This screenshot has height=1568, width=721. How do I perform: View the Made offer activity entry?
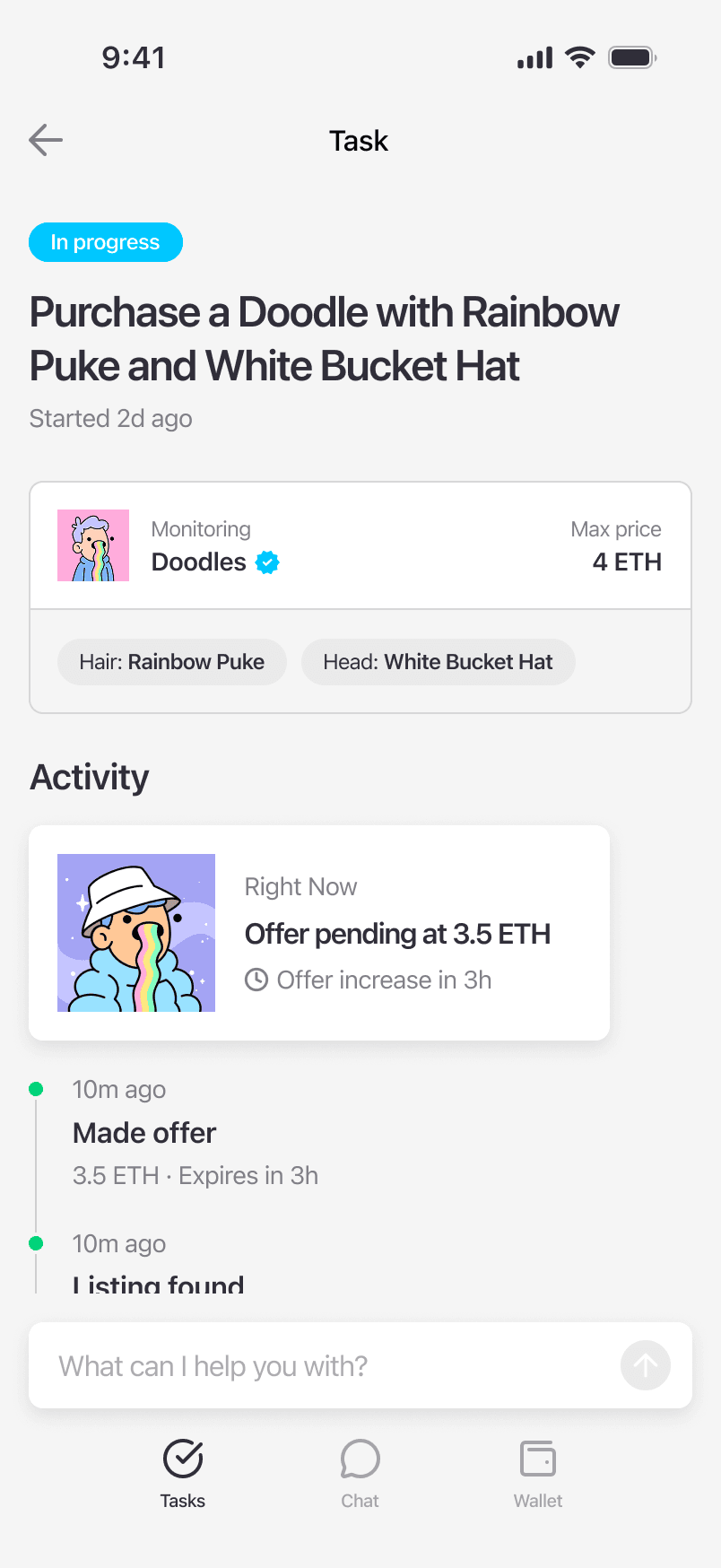[x=195, y=1133]
